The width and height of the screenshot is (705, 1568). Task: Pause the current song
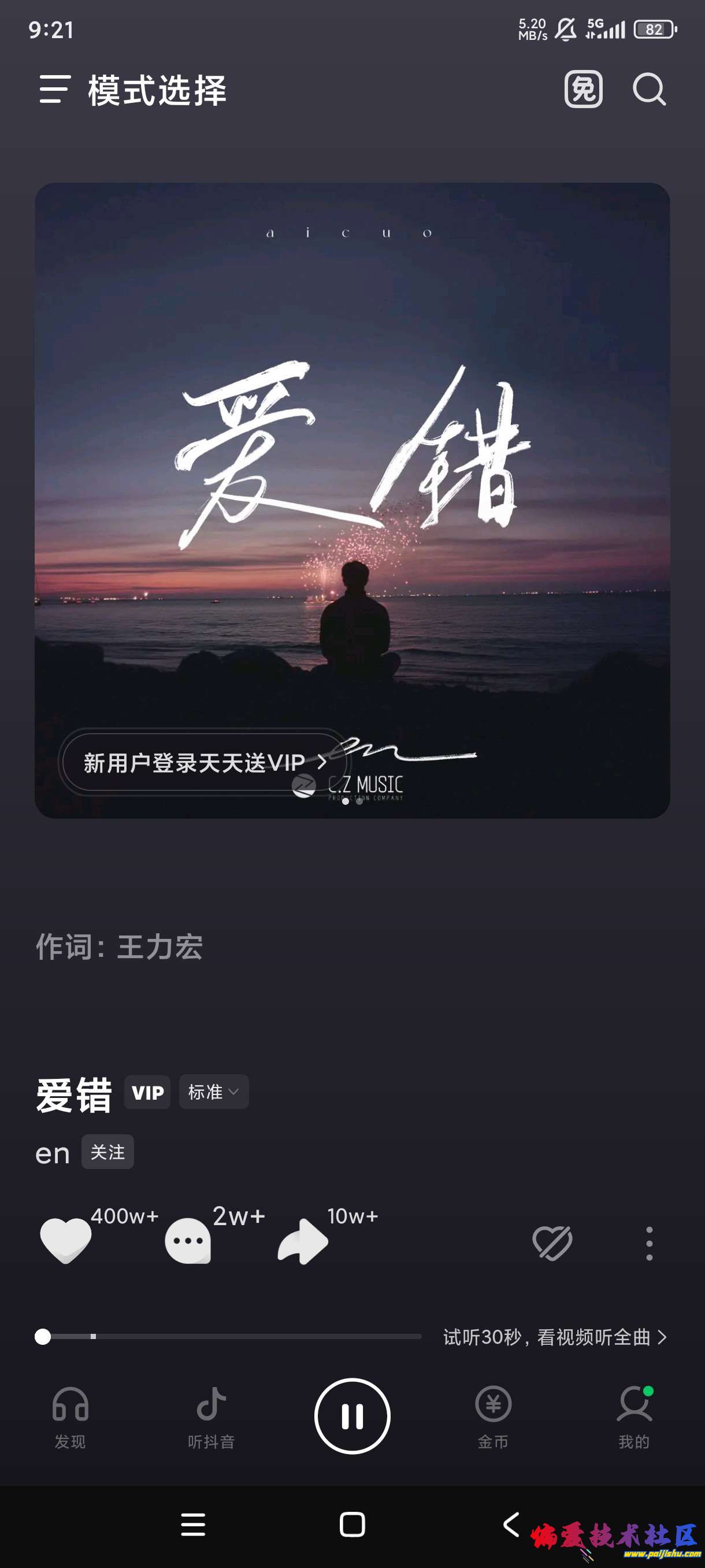[352, 1416]
